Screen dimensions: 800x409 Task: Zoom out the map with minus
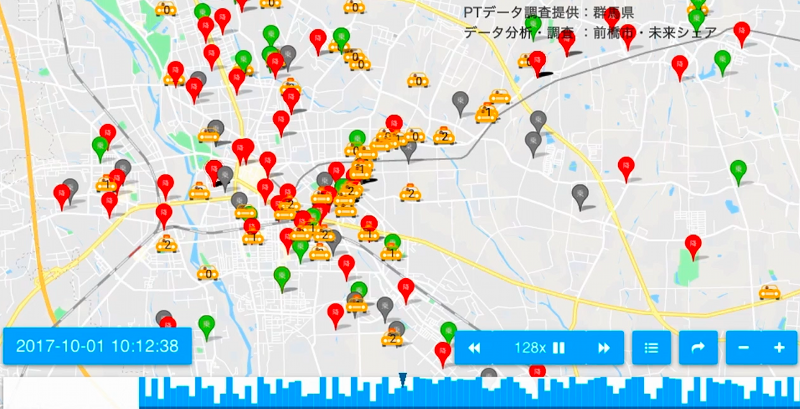(744, 348)
